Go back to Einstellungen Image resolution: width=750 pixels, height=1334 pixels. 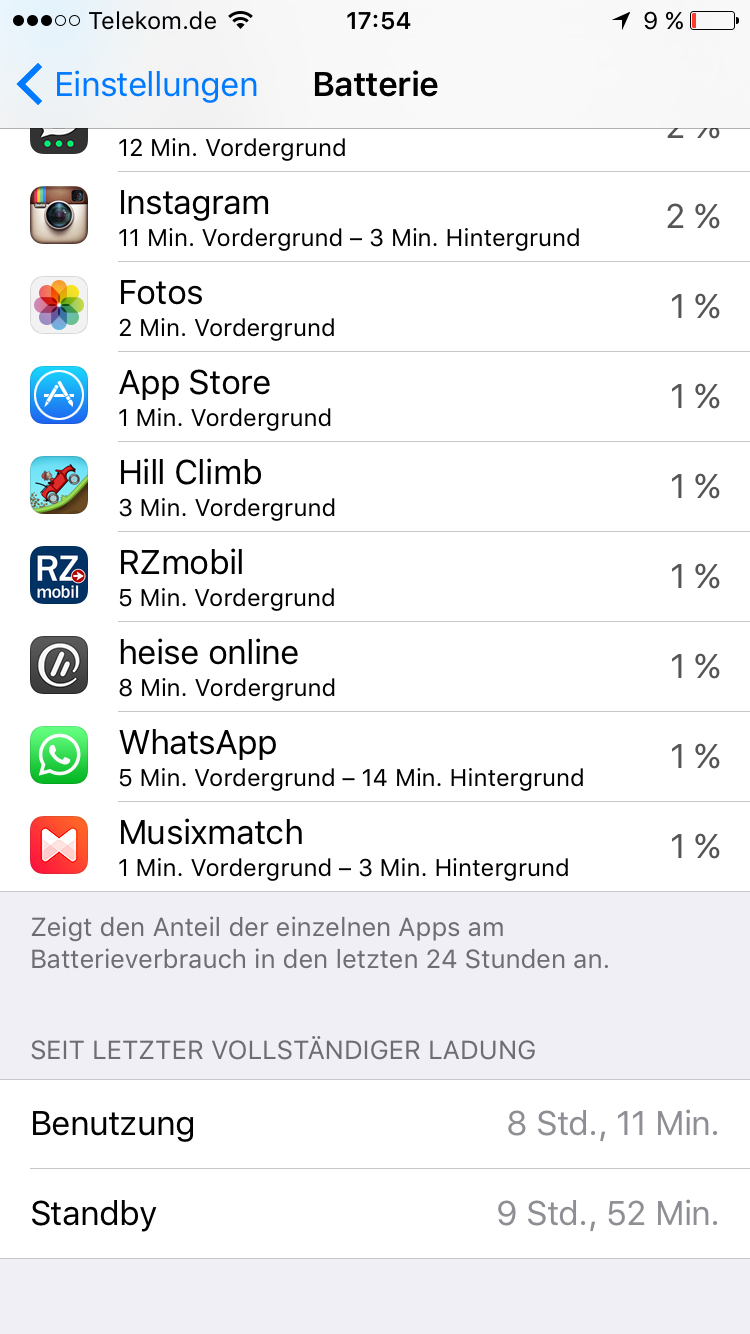138,85
